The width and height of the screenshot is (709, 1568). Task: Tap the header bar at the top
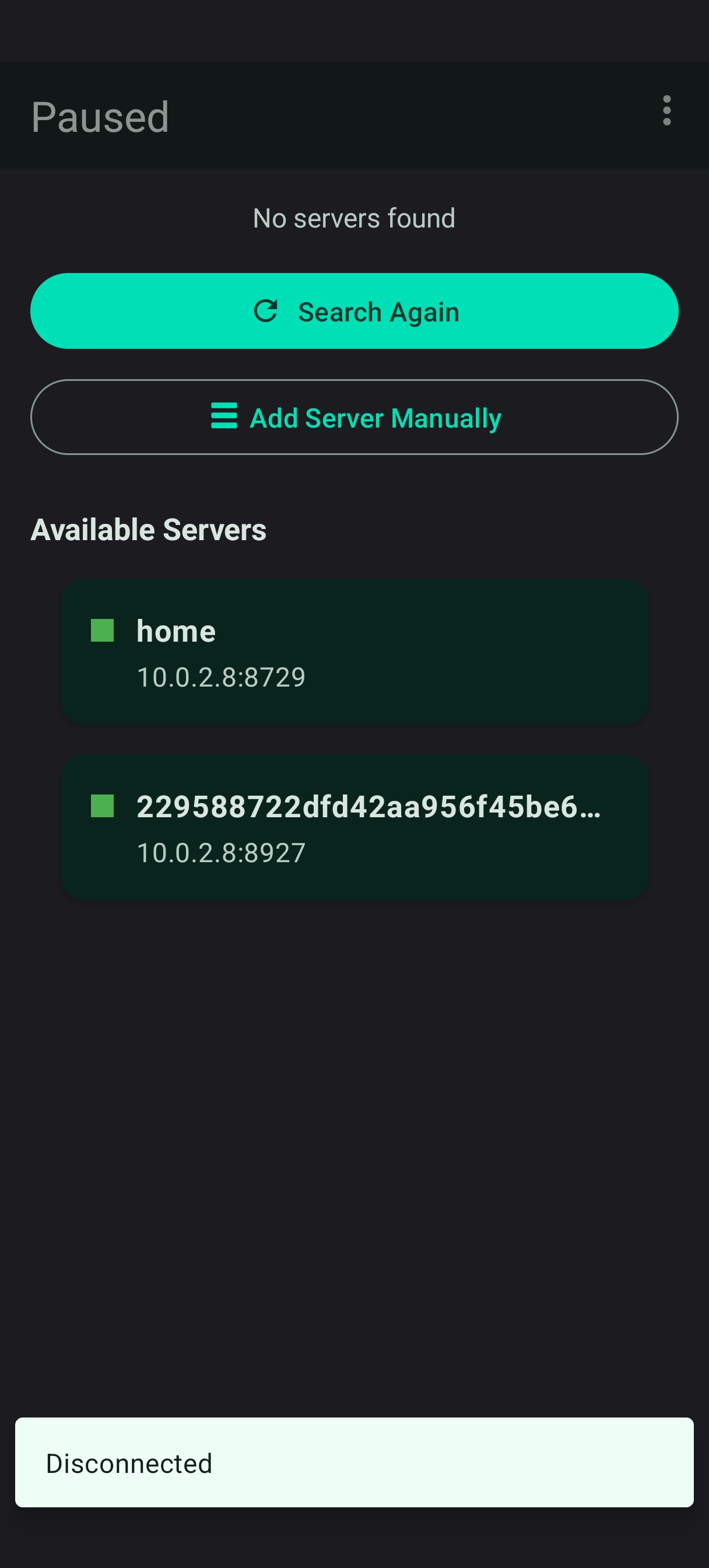click(354, 116)
